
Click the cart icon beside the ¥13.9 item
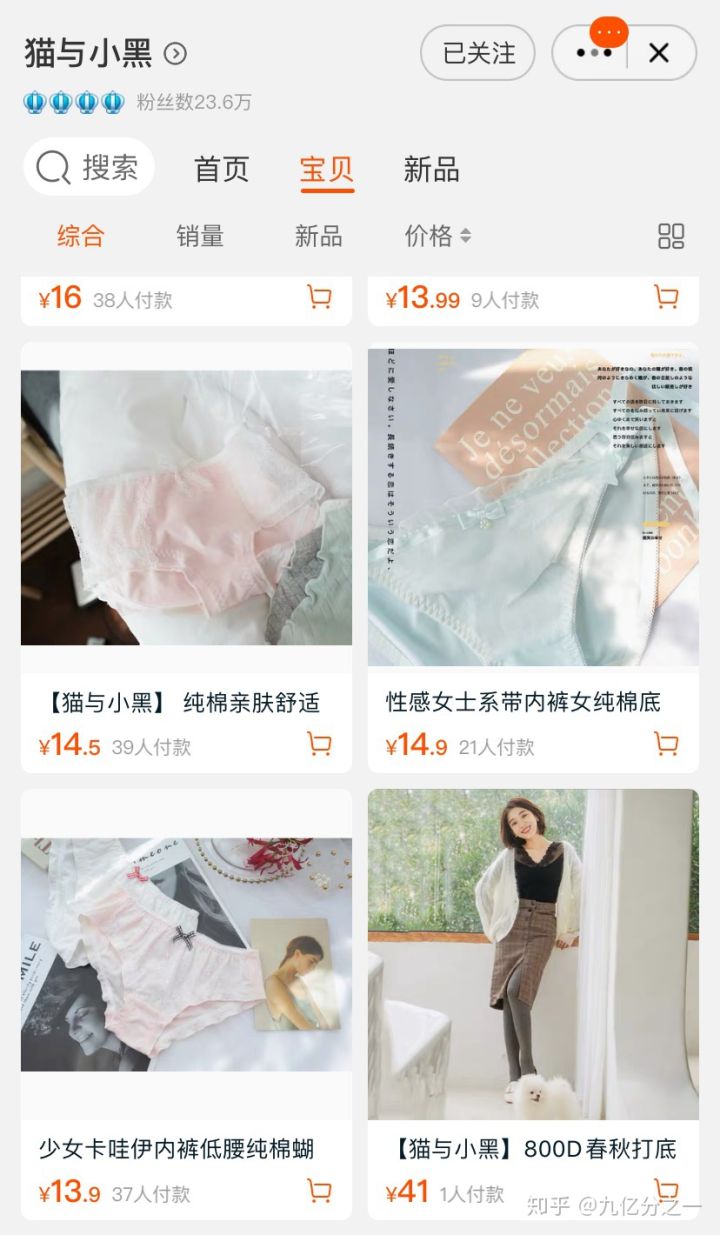click(x=319, y=1191)
